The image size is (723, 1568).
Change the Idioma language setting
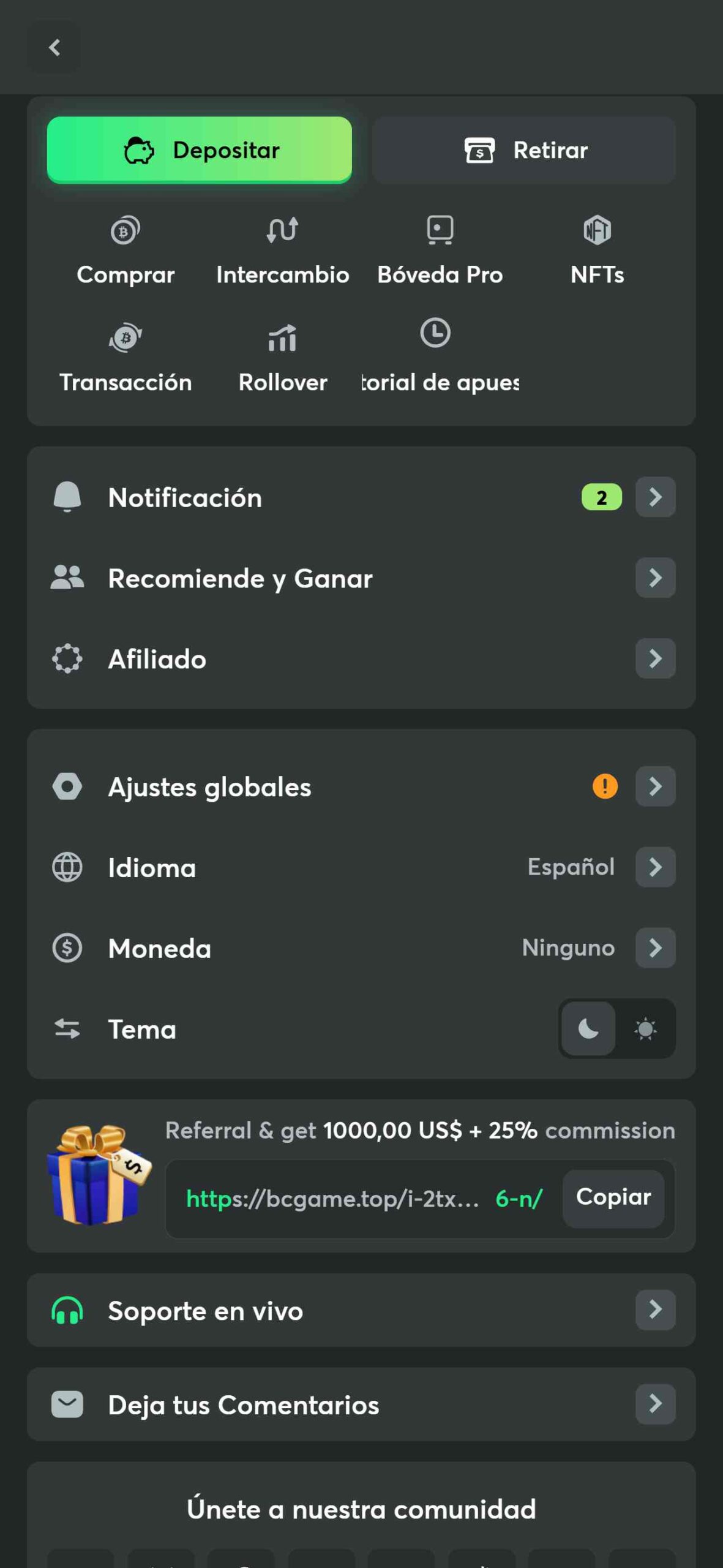(361, 867)
